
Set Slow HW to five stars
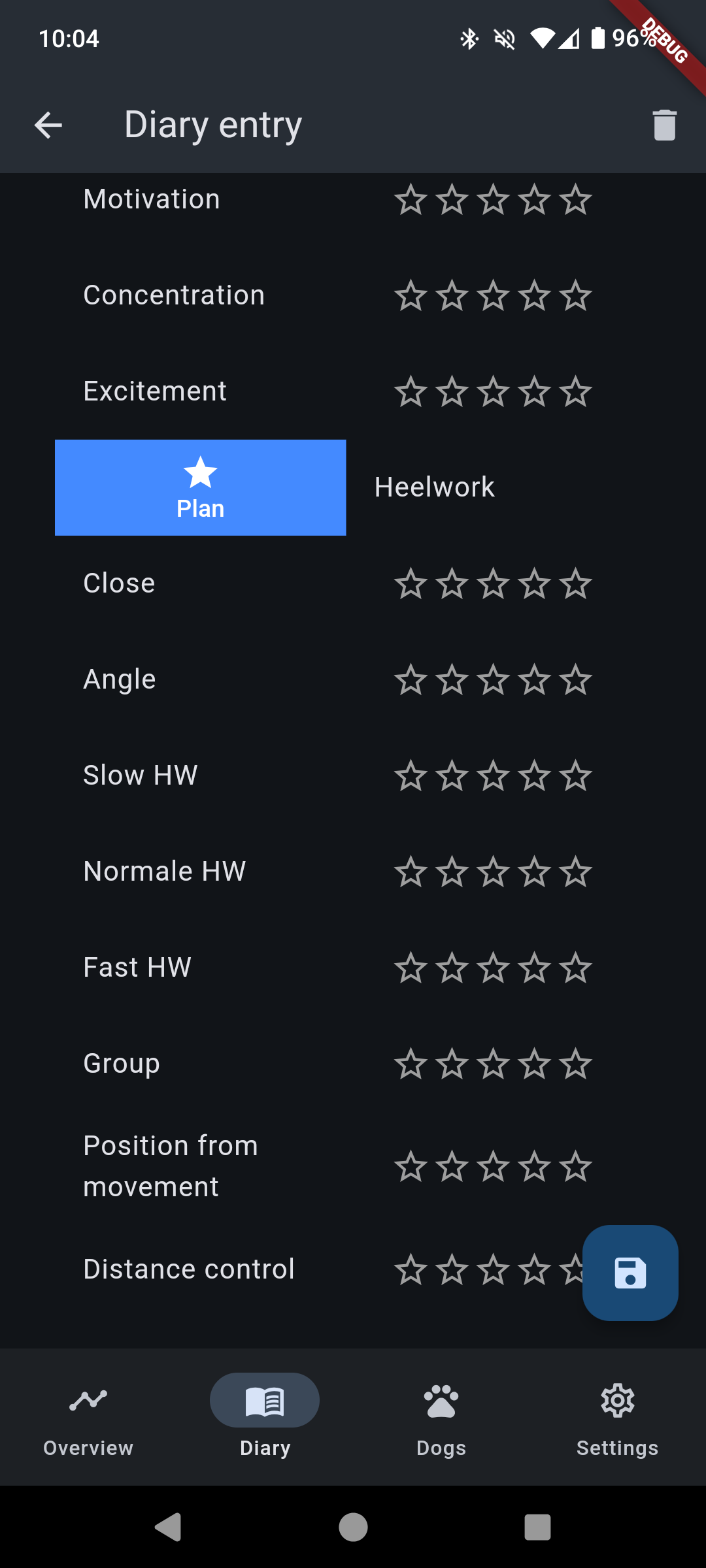[x=576, y=776]
